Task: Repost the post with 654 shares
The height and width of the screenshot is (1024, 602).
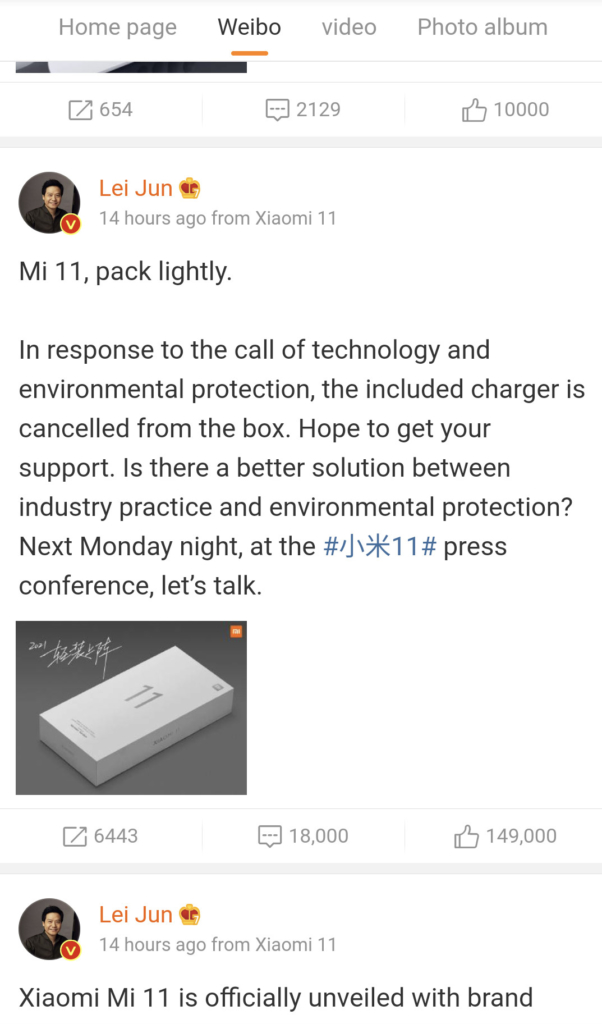Action: (x=100, y=110)
